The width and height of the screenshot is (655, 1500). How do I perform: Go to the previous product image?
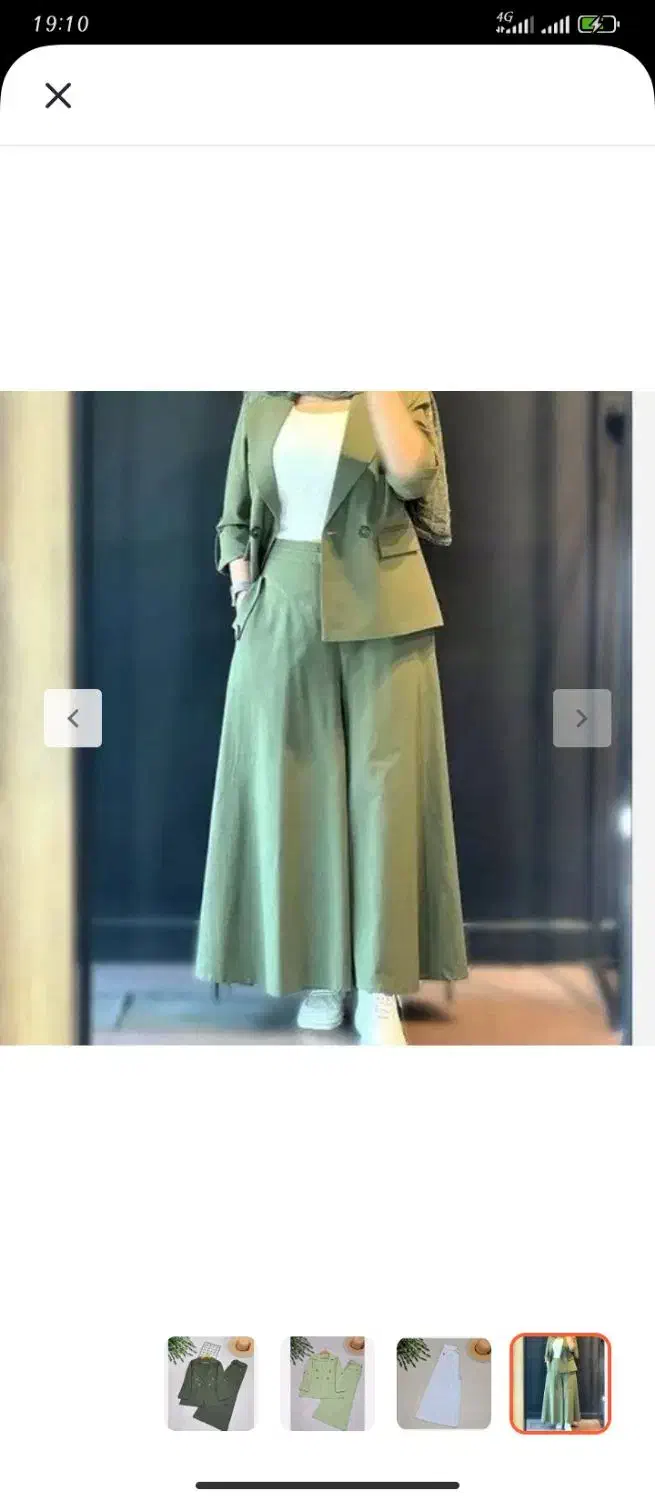(x=73, y=718)
